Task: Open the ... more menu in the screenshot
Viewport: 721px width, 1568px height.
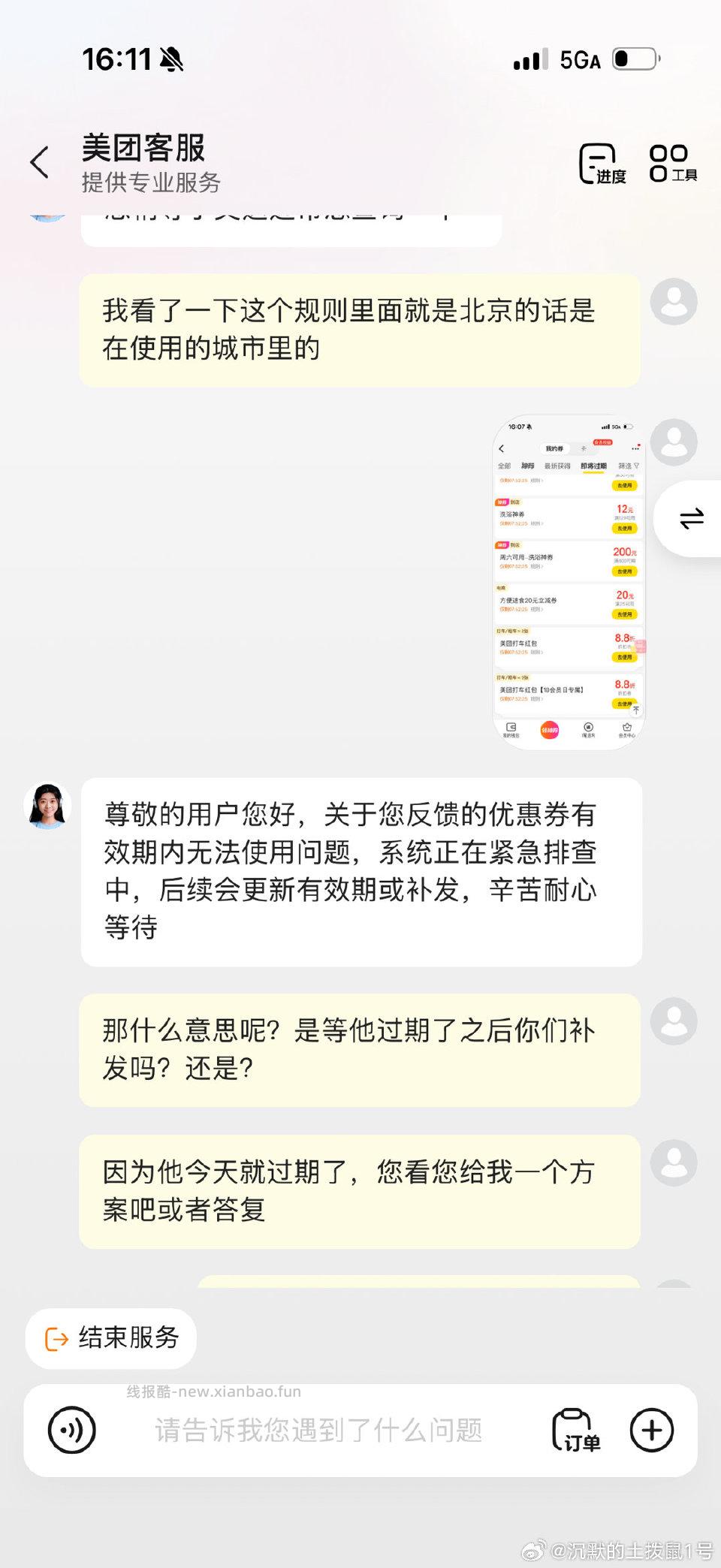Action: [x=635, y=448]
